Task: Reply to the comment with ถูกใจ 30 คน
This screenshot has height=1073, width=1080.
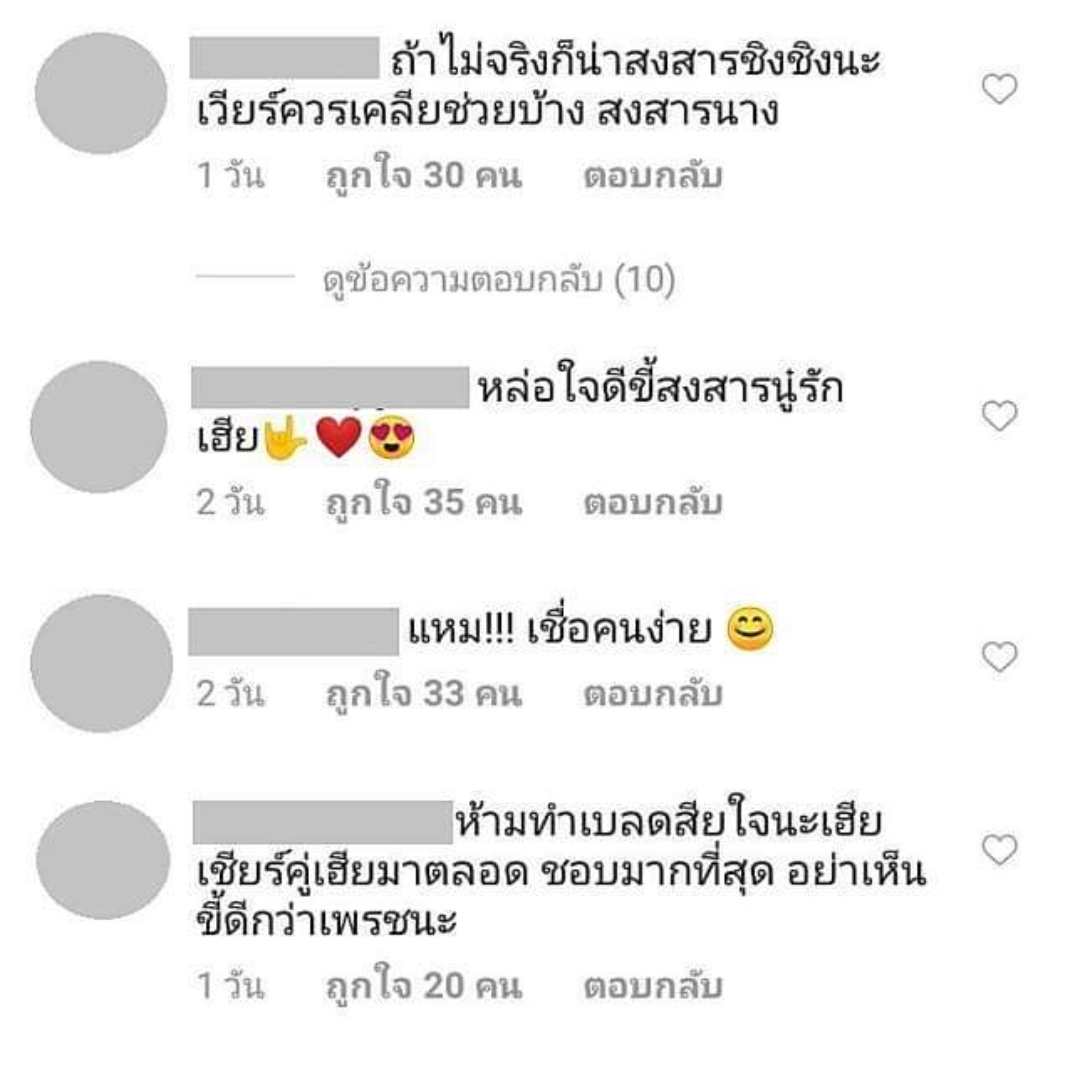Action: [x=652, y=178]
